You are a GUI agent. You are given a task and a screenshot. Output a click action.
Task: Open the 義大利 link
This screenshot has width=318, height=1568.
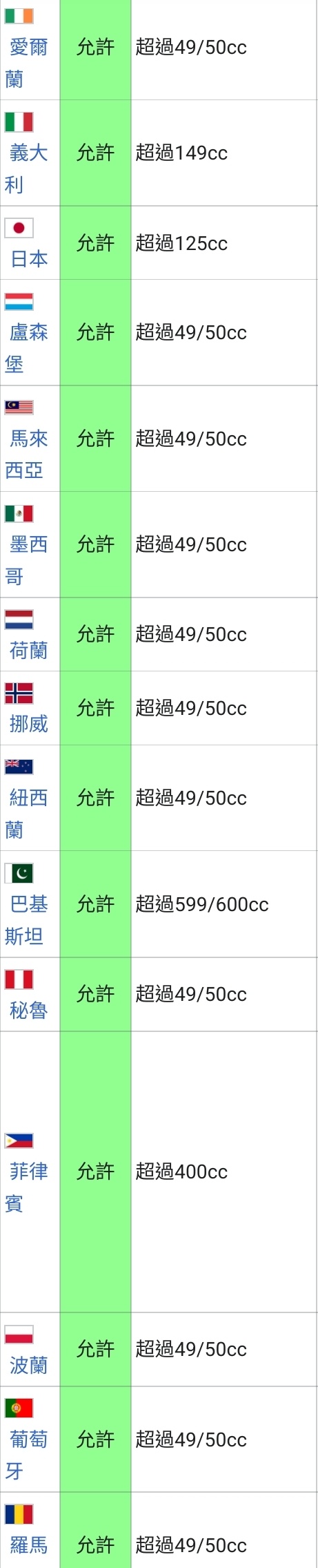[x=28, y=169]
